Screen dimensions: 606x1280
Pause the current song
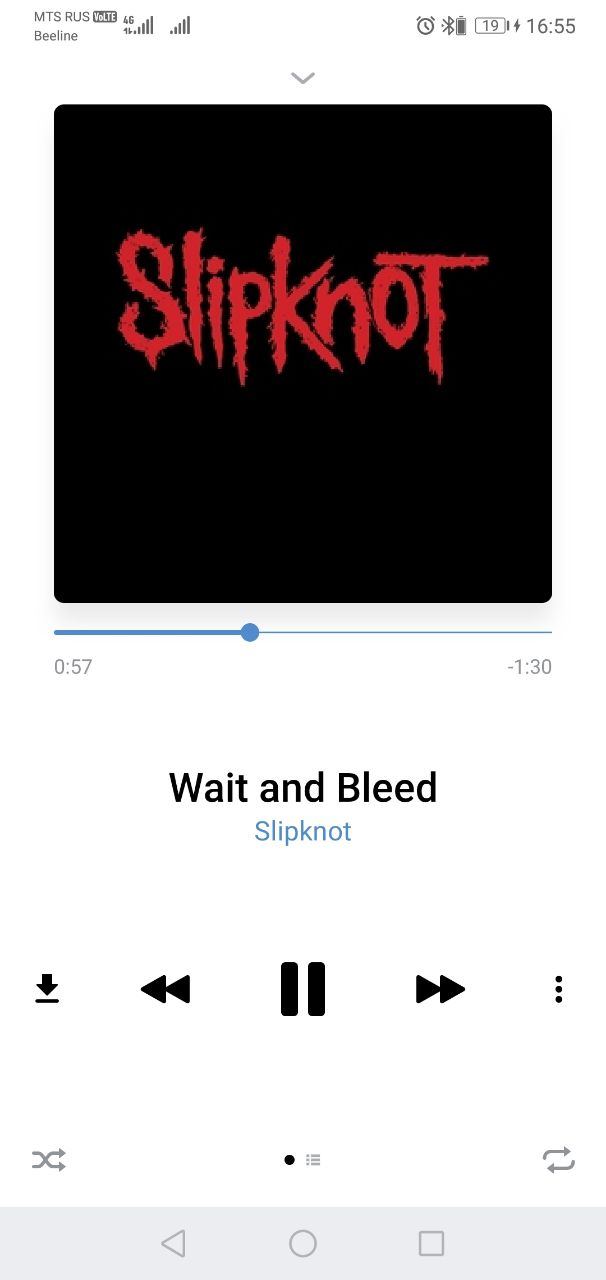coord(303,989)
